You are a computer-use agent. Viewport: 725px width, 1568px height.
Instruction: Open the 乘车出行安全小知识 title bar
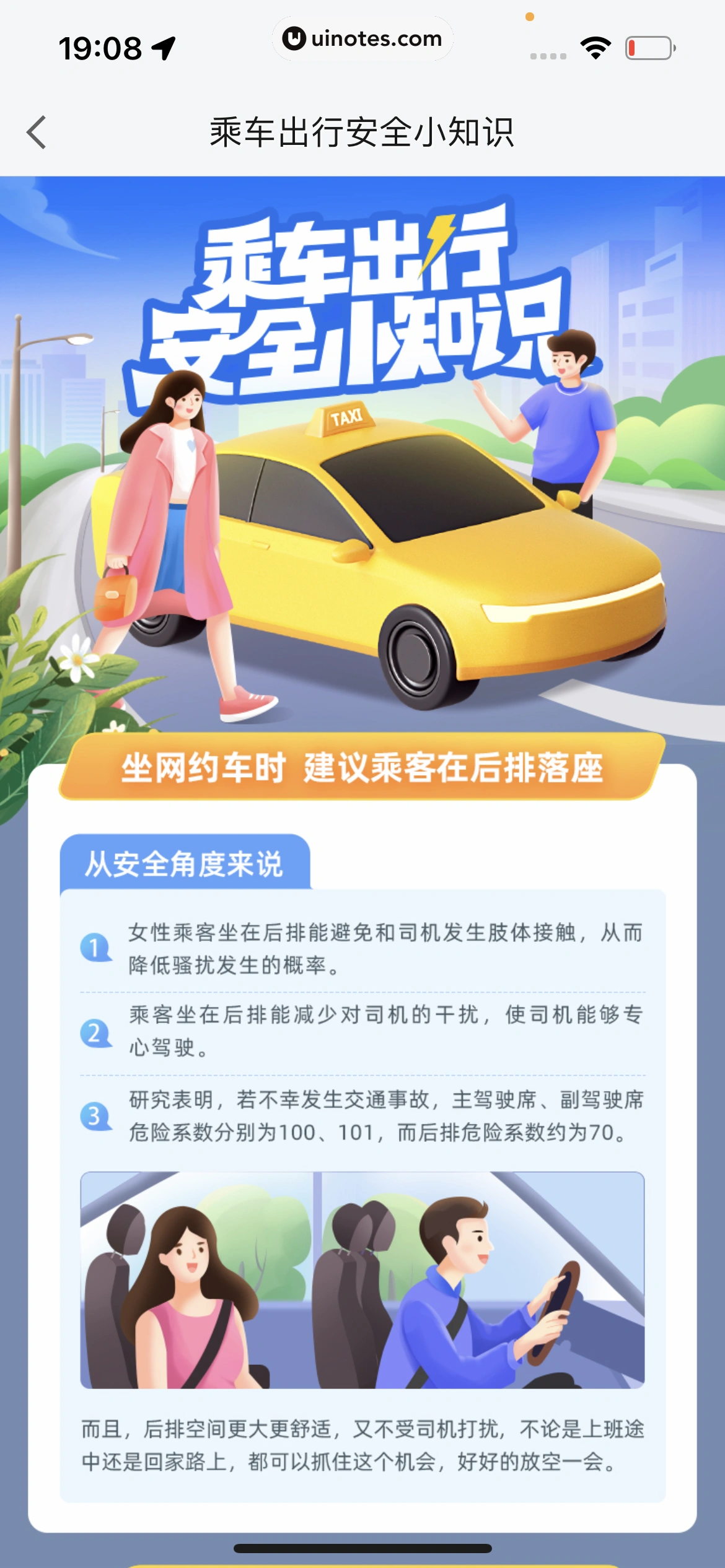[x=362, y=131]
